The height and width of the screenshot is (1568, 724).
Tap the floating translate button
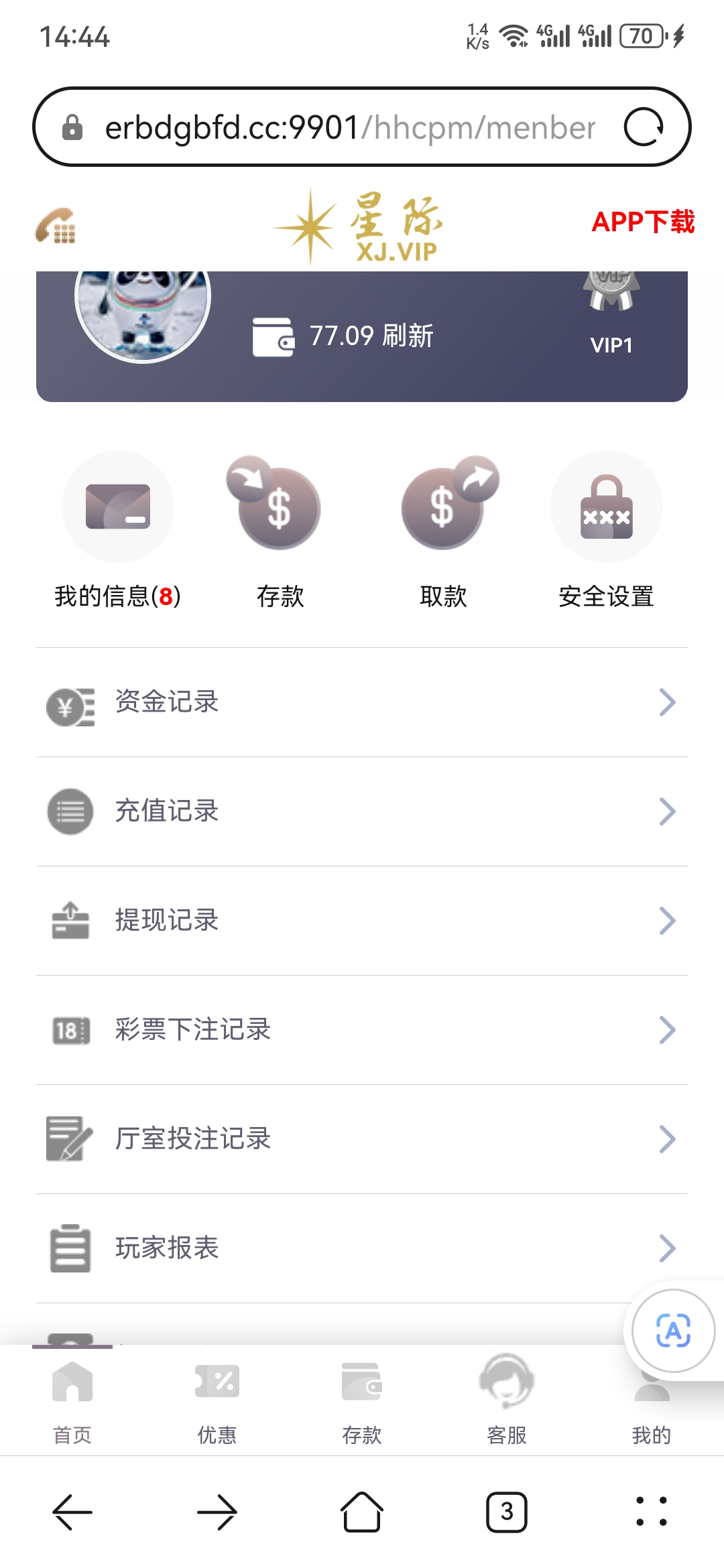pos(673,1331)
